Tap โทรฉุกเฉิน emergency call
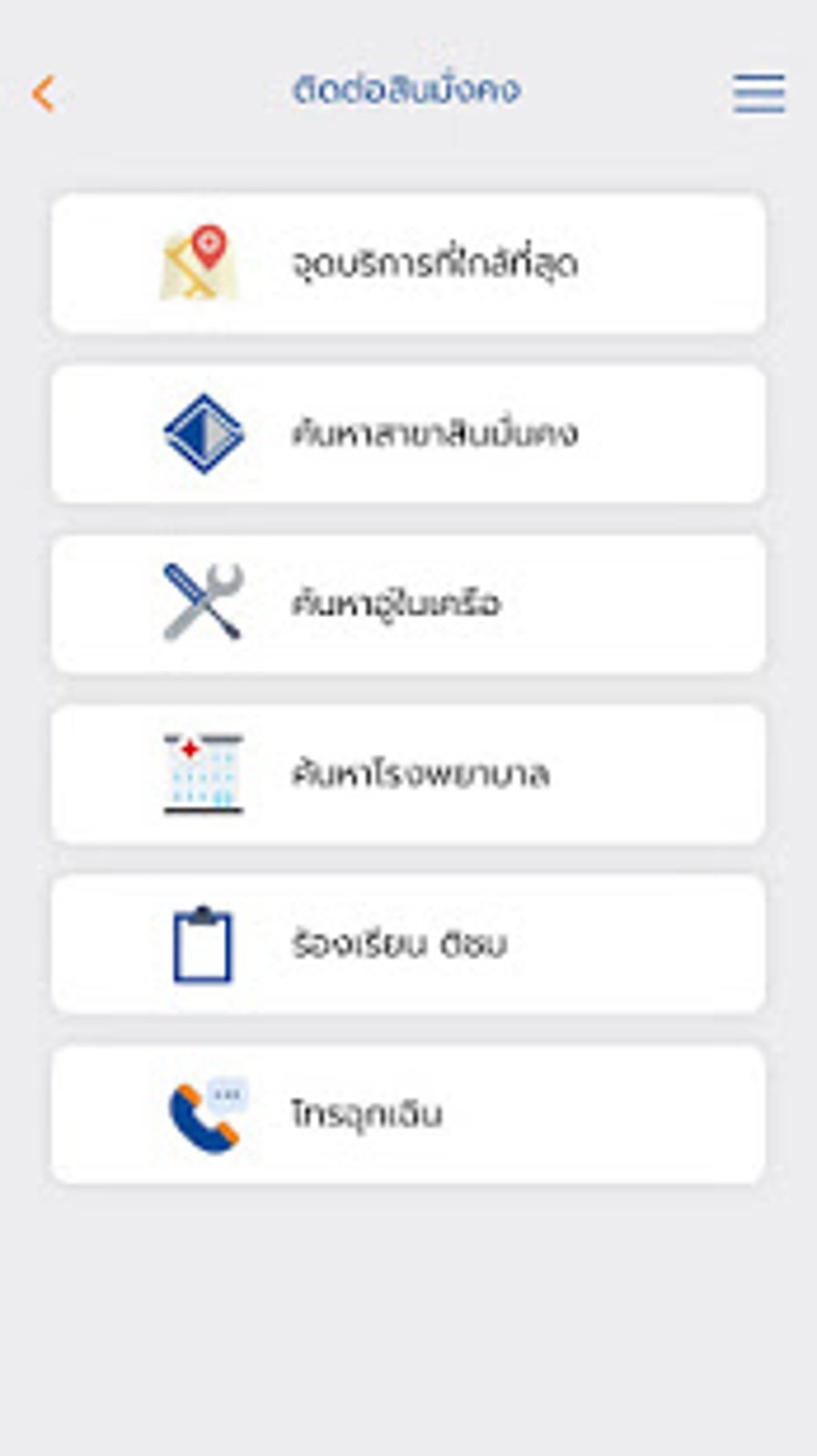Viewport: 817px width, 1456px height. (408, 1115)
